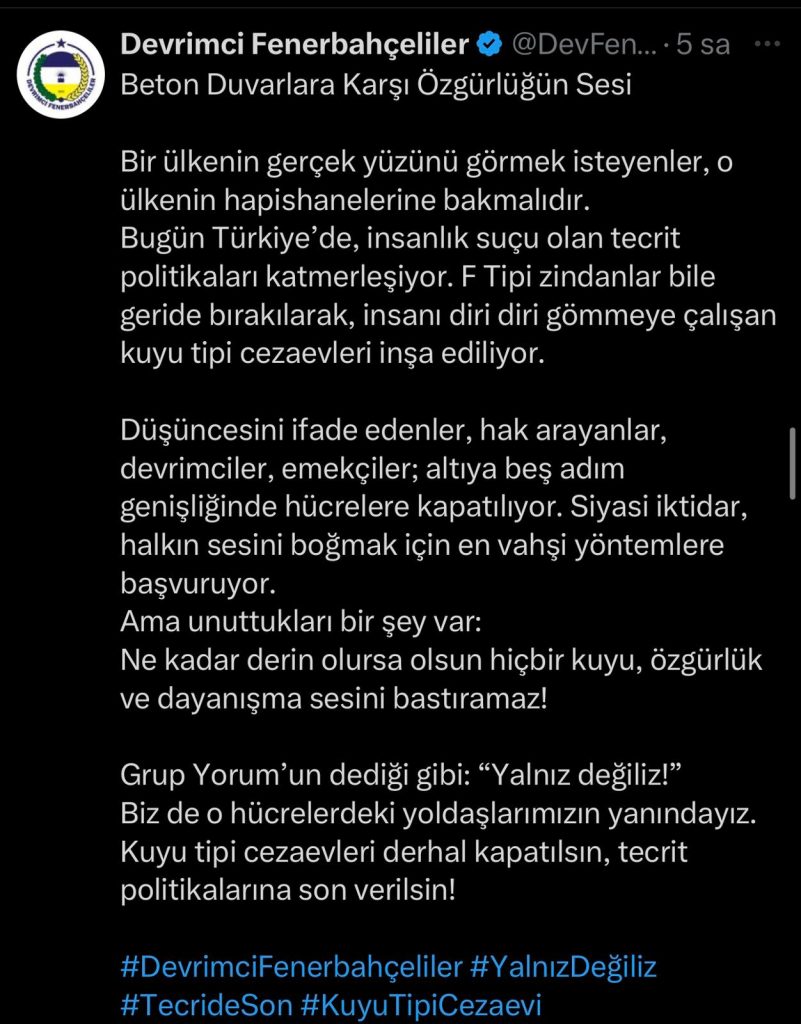Open the Devrimci Fenerbahçeliler account name
801x1024 pixels.
click(295, 45)
